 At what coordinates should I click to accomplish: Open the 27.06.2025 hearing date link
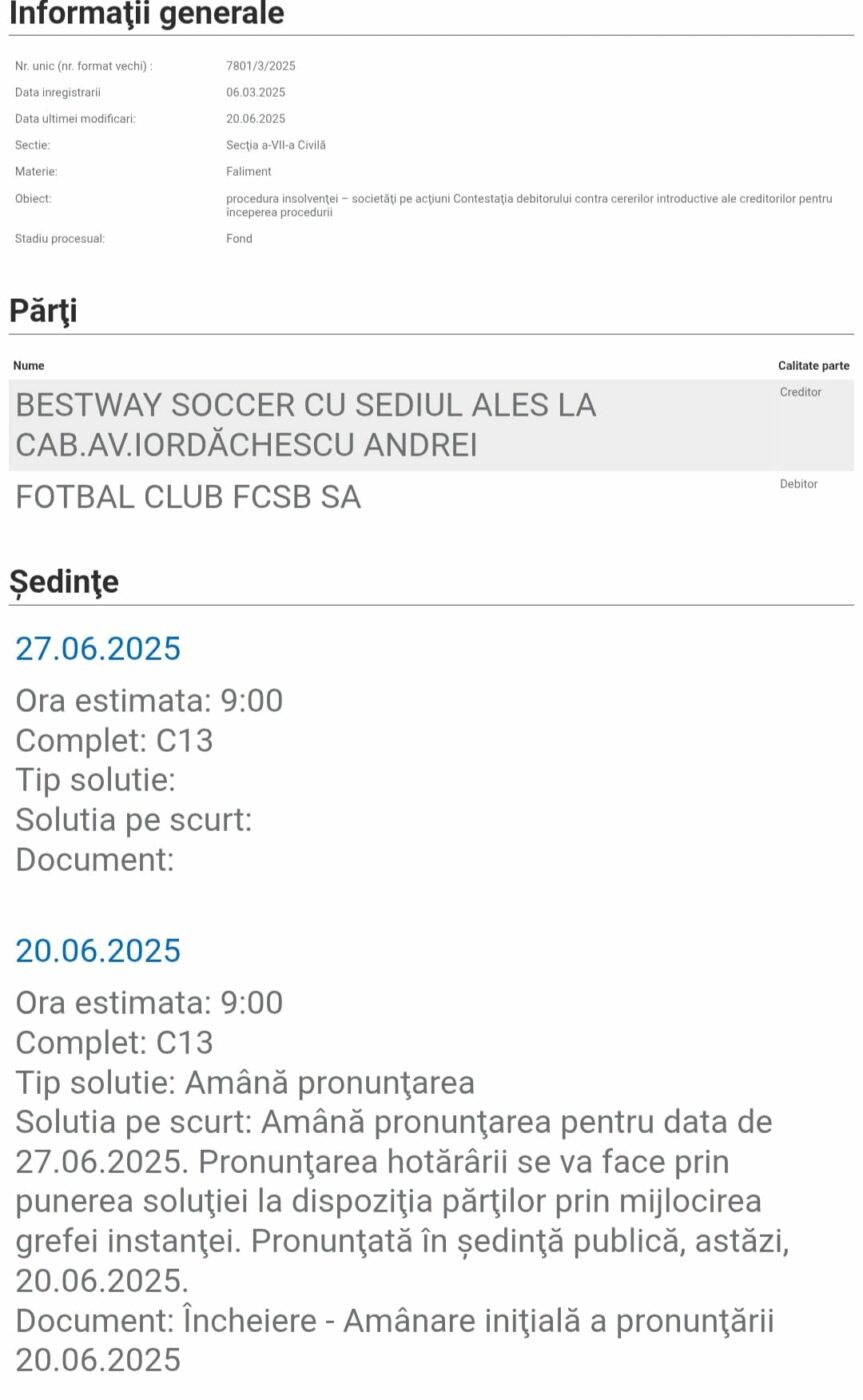click(x=98, y=648)
